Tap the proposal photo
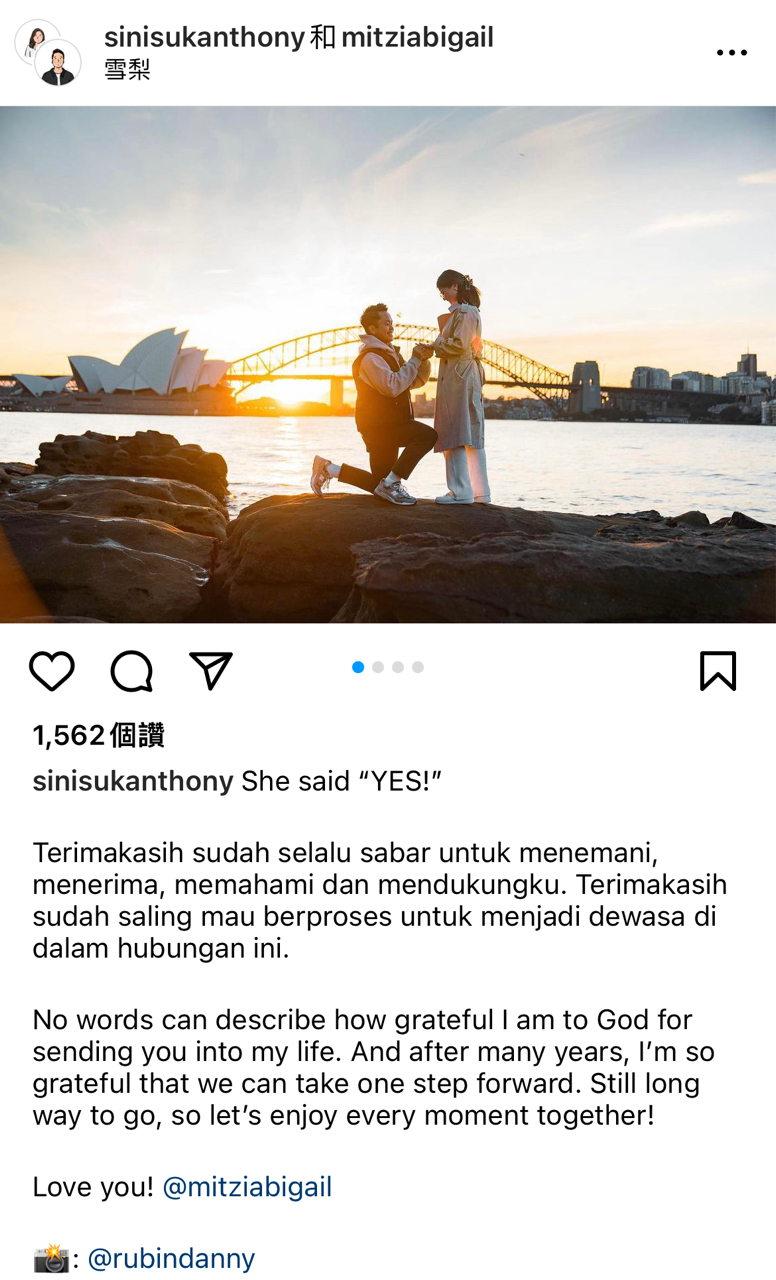776x1280 pixels. point(388,365)
